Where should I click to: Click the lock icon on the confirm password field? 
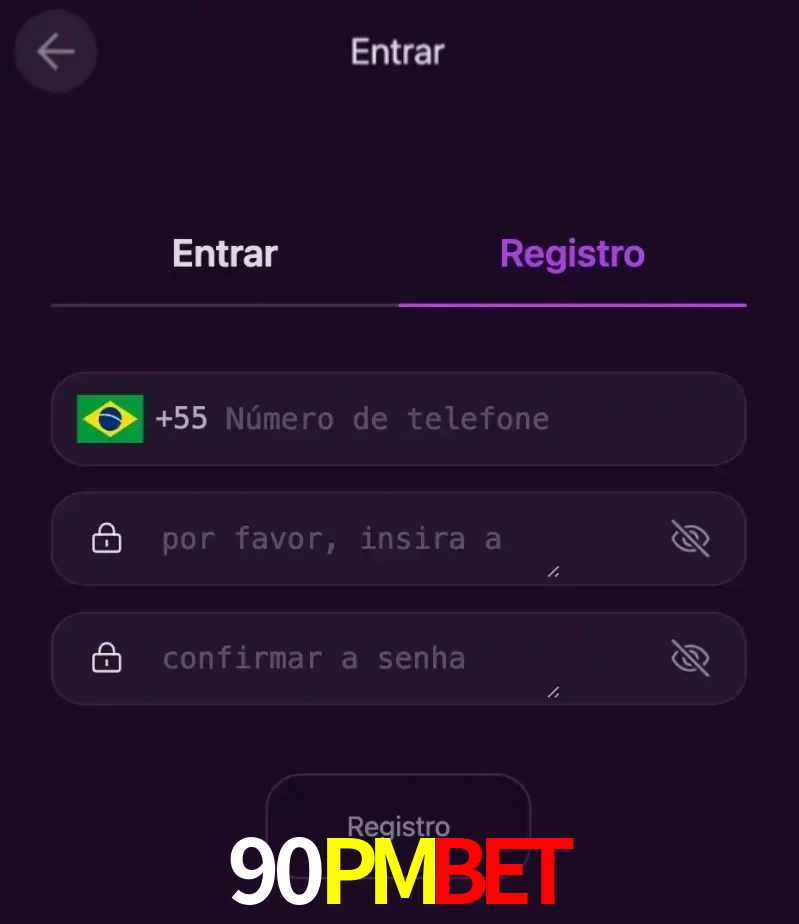[x=107, y=658]
